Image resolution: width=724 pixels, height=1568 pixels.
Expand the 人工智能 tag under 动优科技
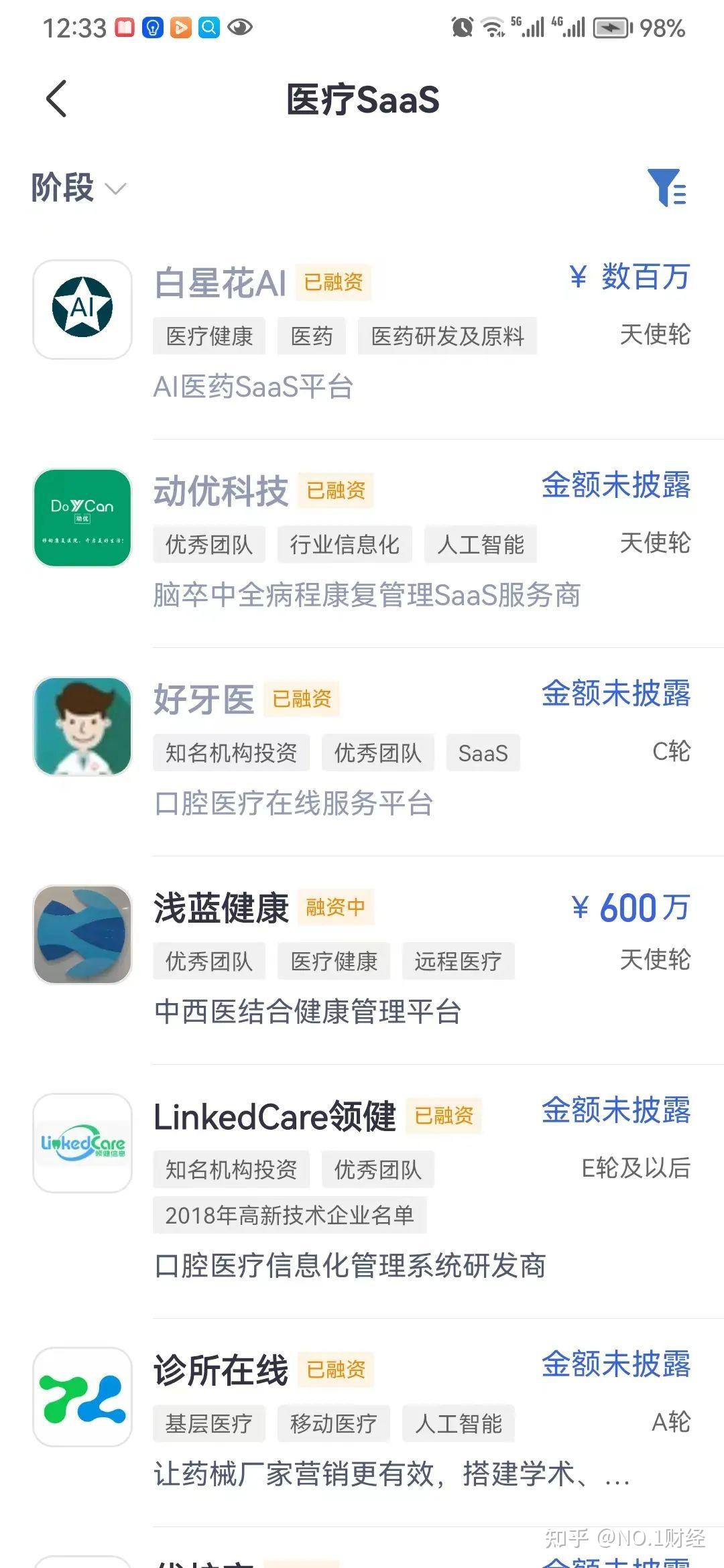coord(481,544)
